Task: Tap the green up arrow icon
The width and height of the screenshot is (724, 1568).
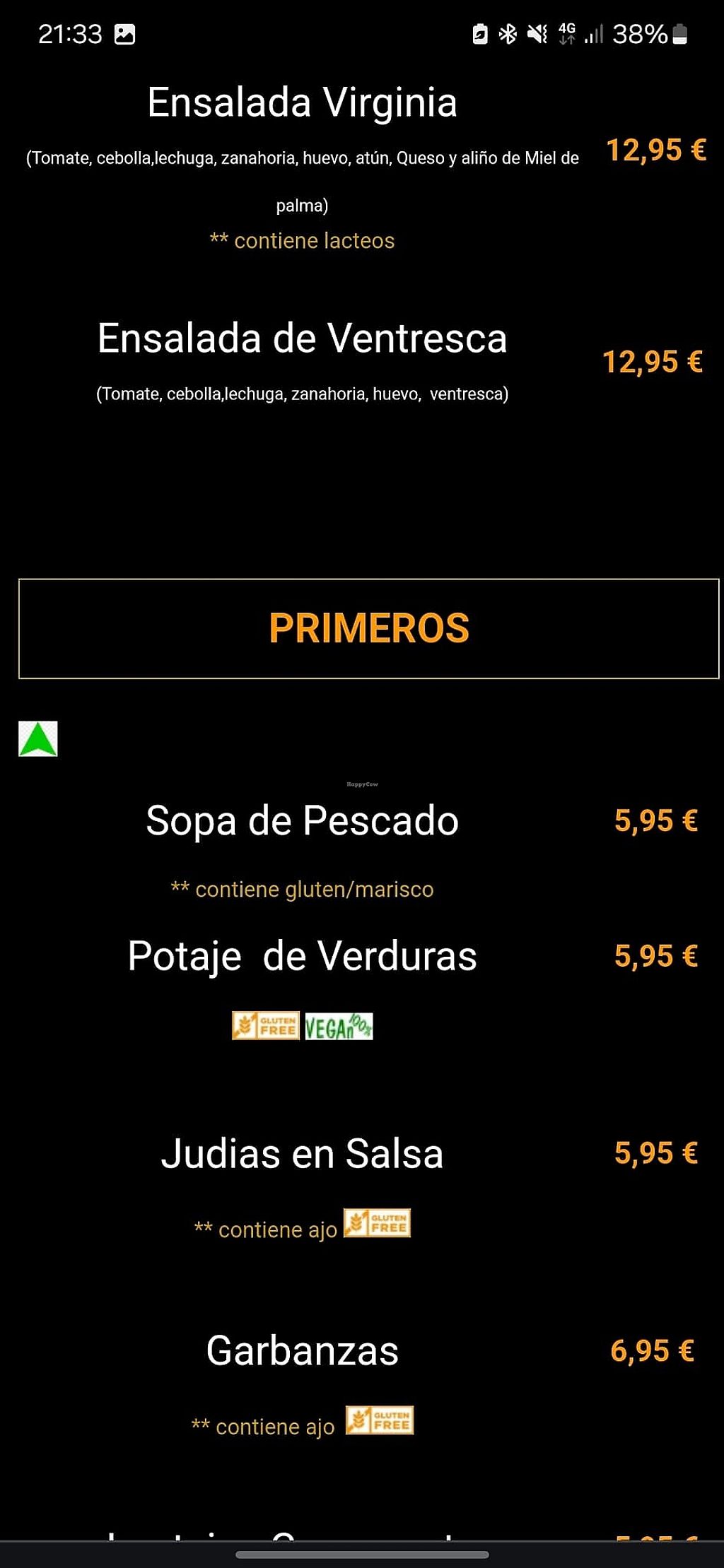Action: coord(38,739)
